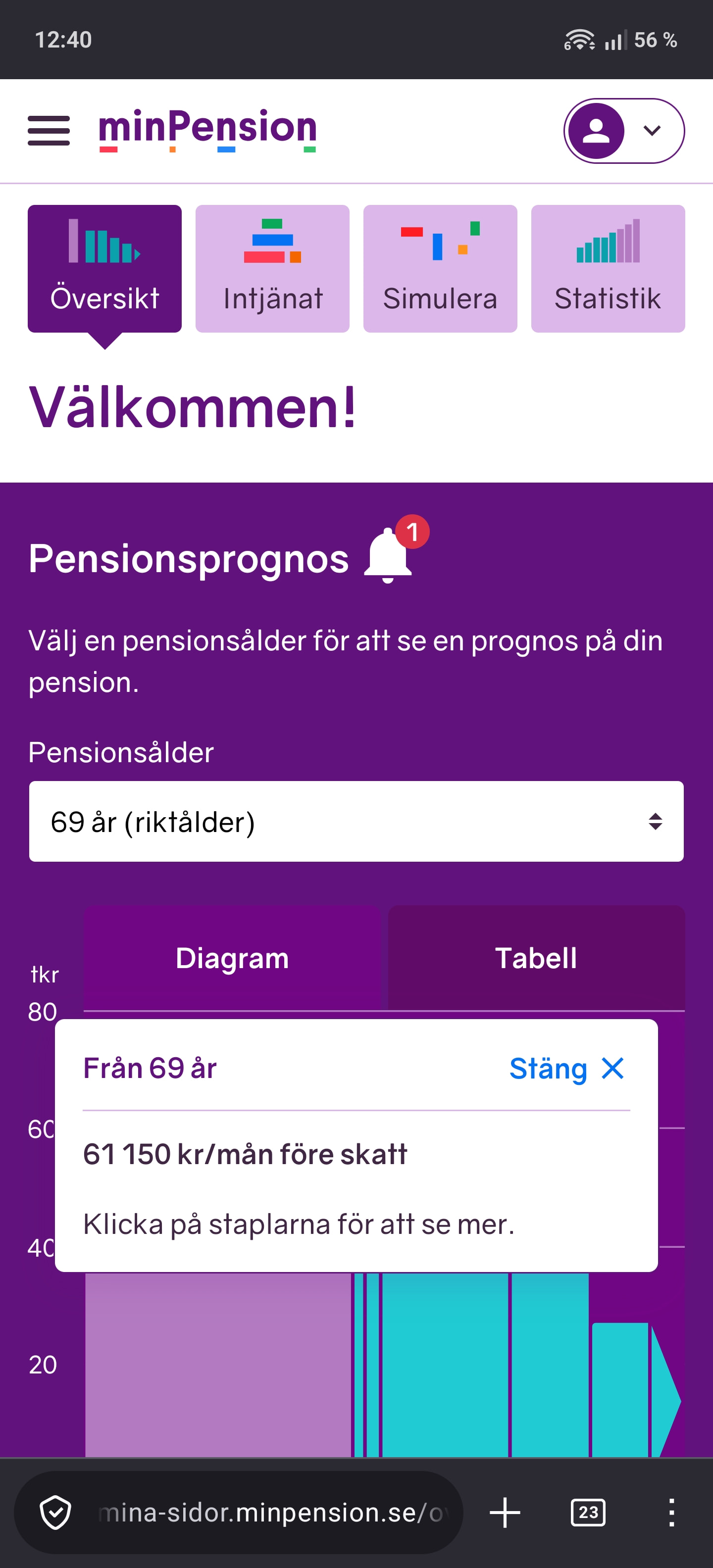View the Statistik section
This screenshot has width=713, height=1568.
pos(608,268)
